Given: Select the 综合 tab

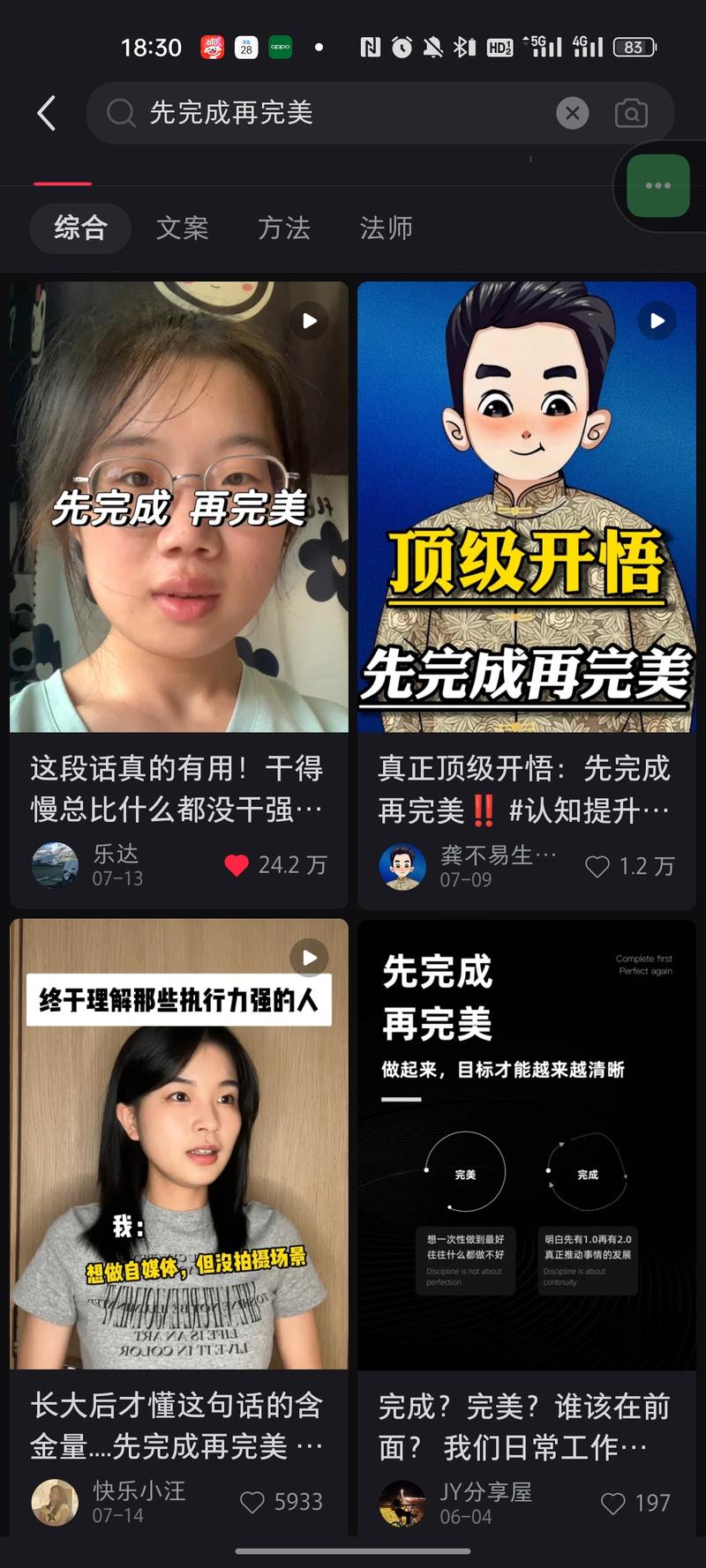Looking at the screenshot, I should pyautogui.click(x=80, y=228).
